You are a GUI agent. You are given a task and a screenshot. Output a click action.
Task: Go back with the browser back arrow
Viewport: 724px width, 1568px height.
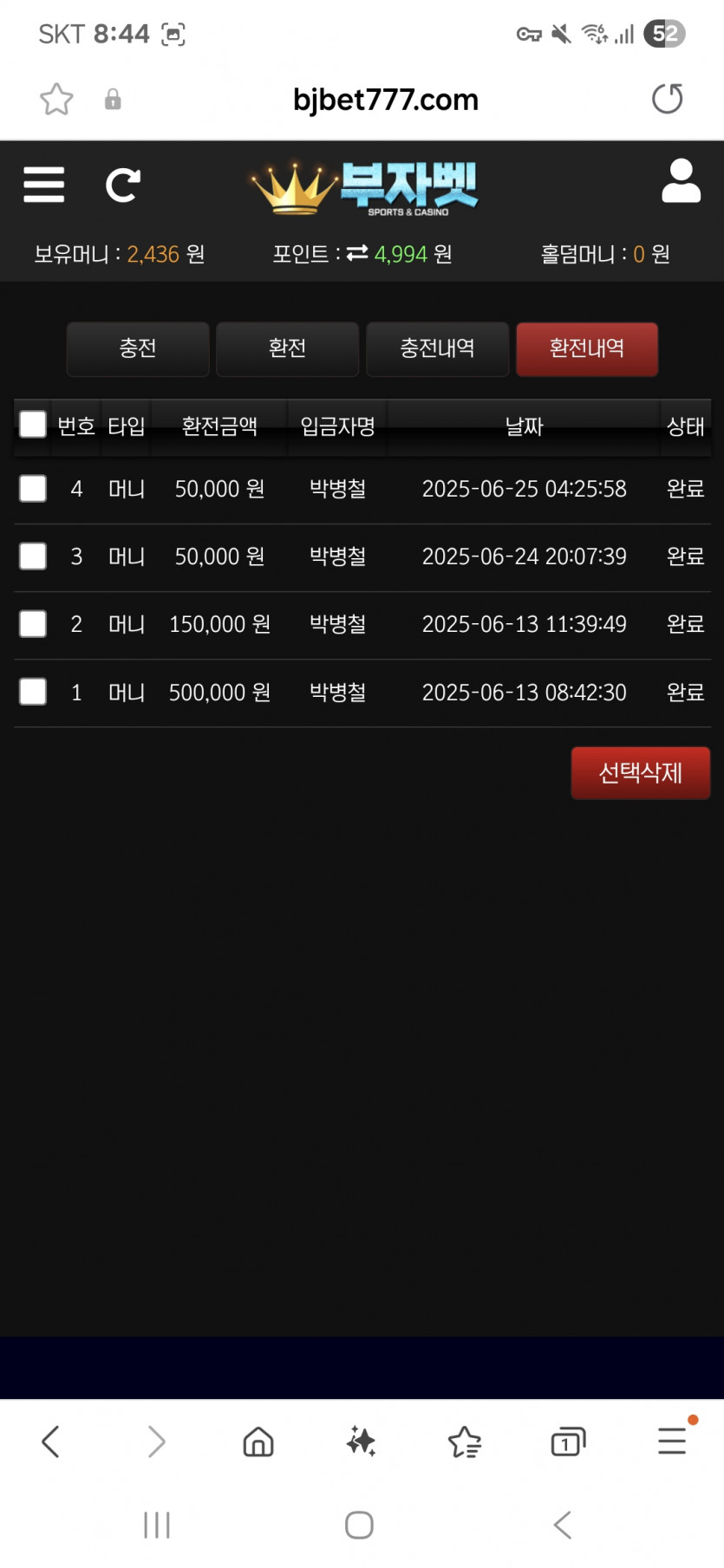(50, 1442)
